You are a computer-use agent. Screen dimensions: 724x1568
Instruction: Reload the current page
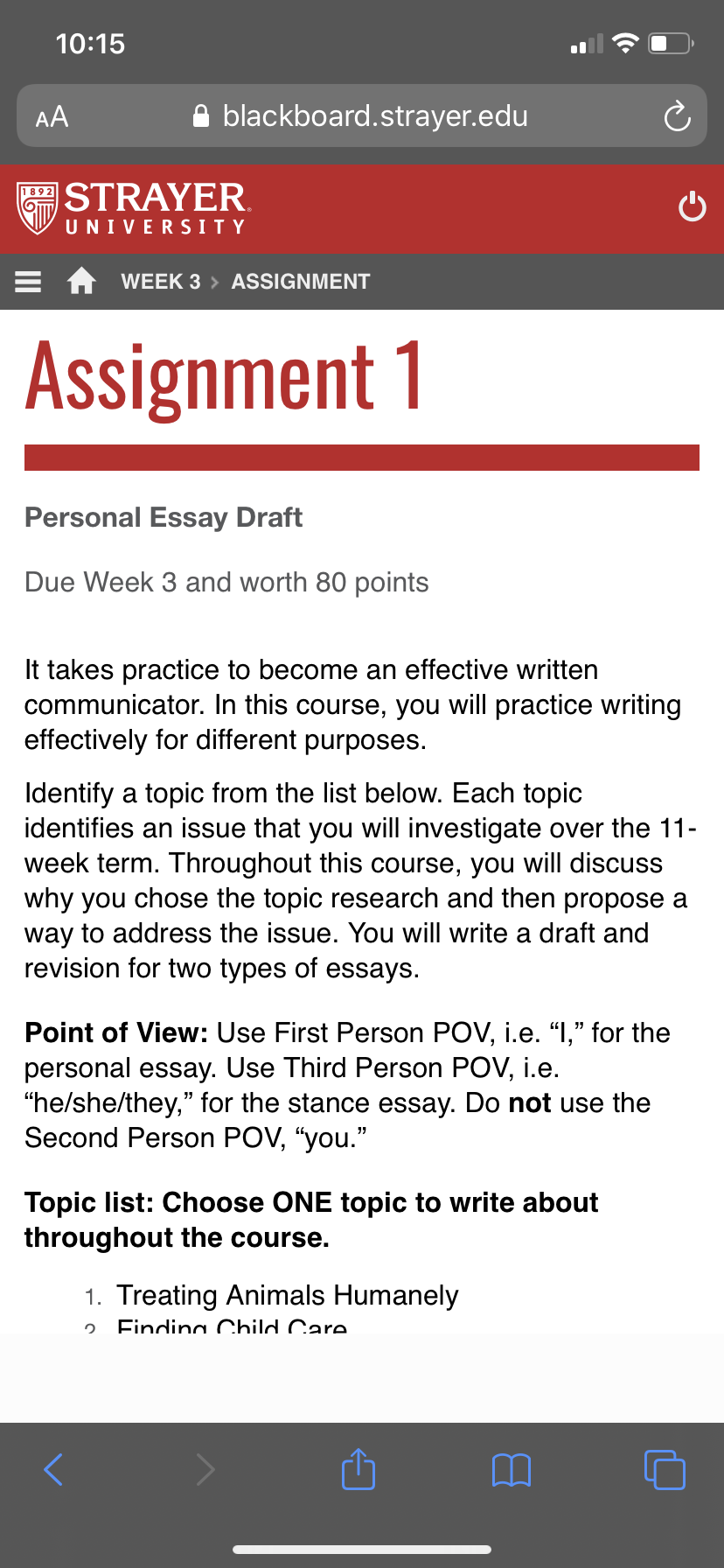(x=677, y=115)
